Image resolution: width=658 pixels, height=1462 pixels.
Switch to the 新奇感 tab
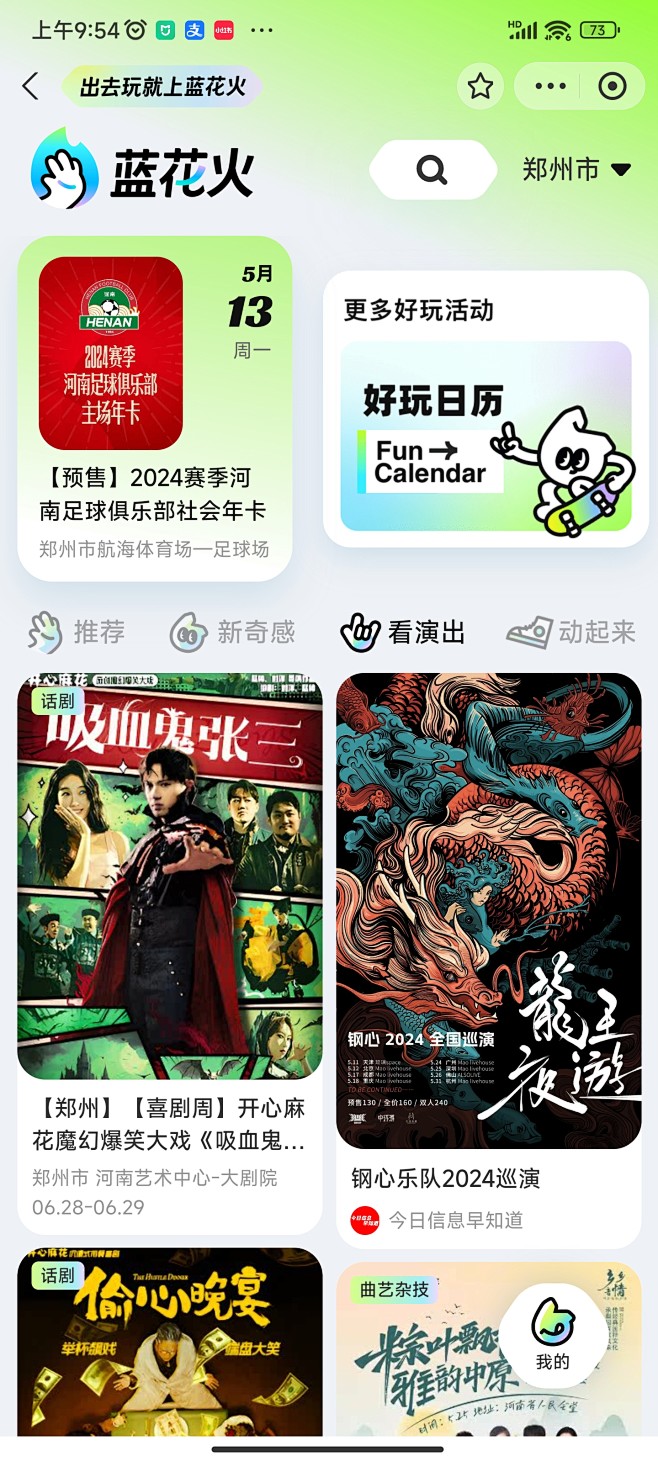click(233, 632)
